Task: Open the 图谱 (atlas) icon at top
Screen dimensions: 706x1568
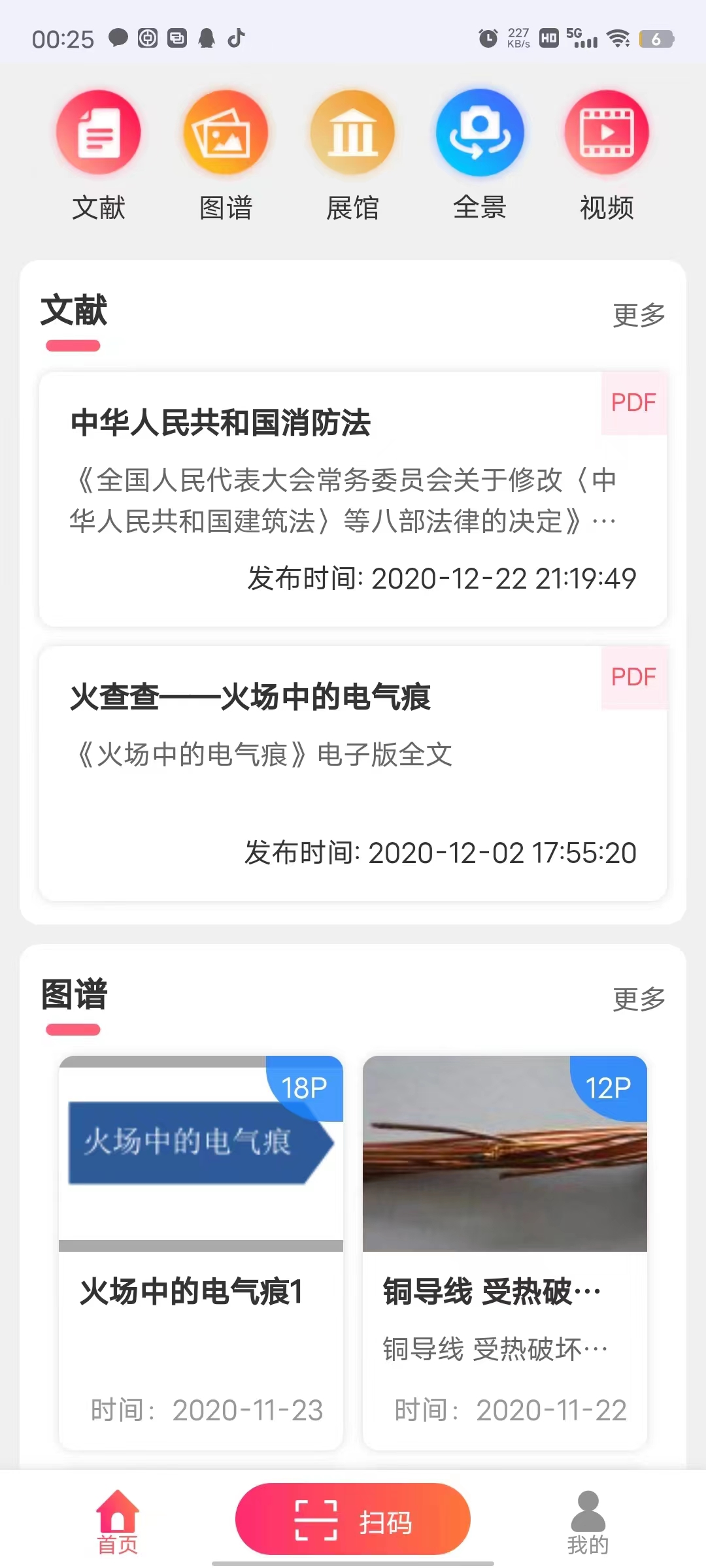Action: click(x=226, y=132)
